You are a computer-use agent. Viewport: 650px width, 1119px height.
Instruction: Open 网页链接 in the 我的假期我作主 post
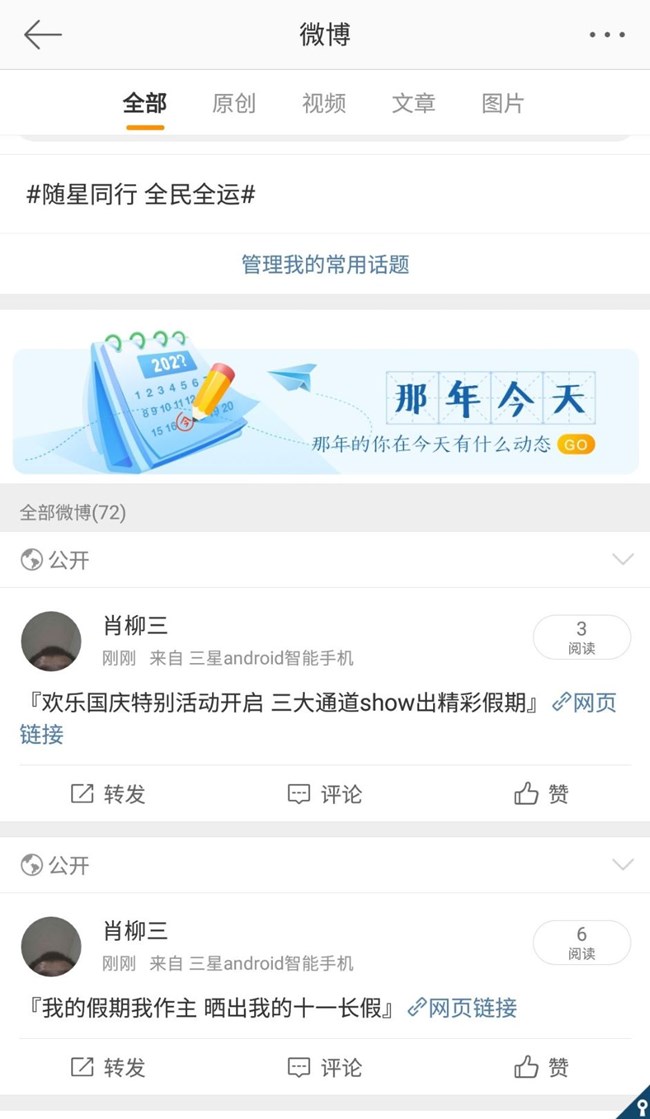tap(462, 1008)
